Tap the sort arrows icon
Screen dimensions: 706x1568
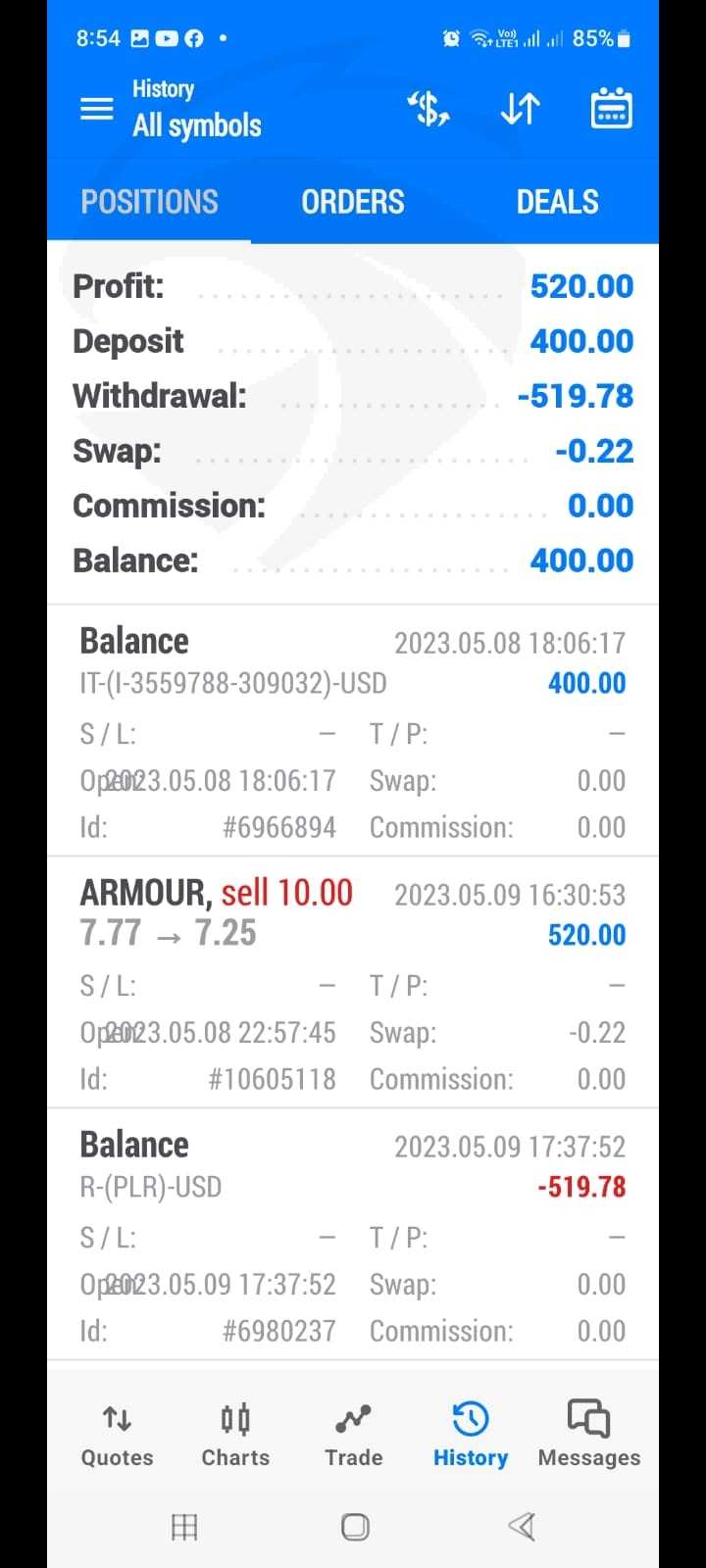coord(520,108)
